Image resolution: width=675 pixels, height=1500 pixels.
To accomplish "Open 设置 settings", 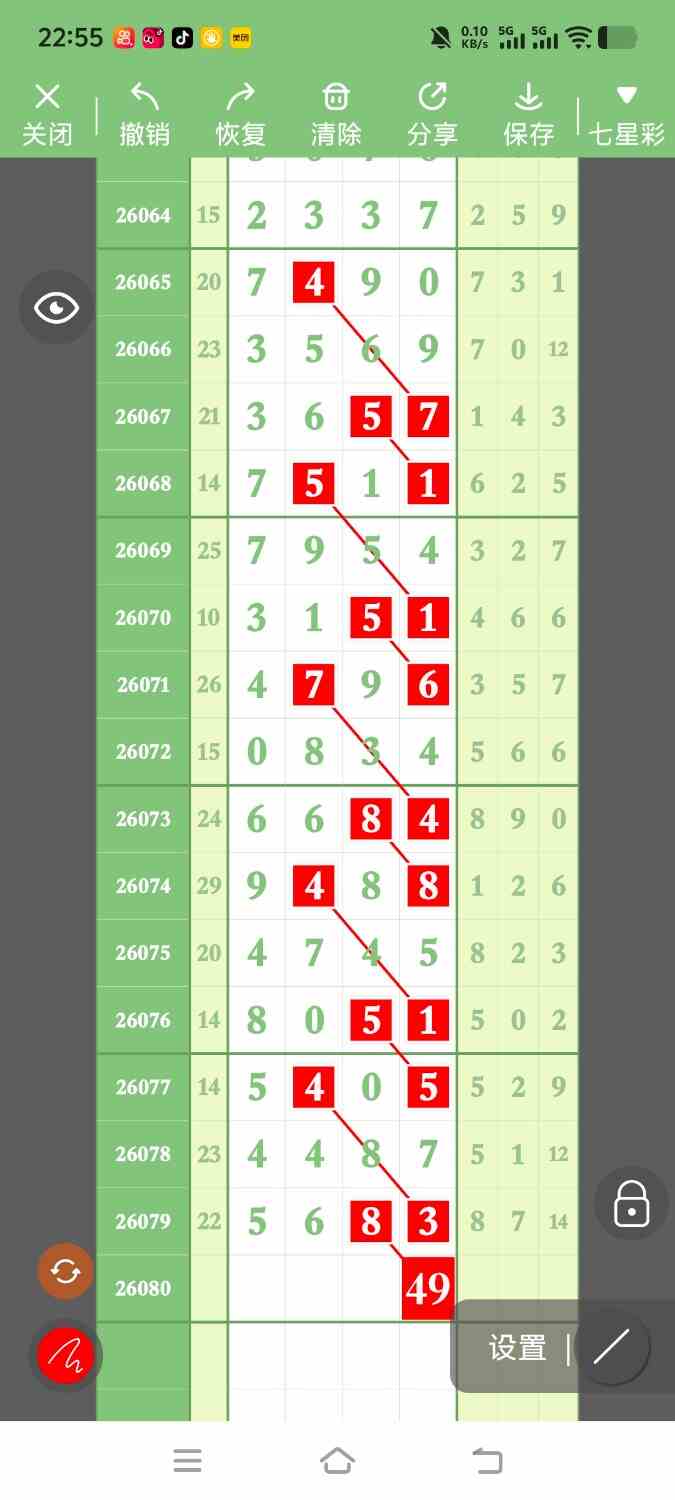I will [517, 1348].
